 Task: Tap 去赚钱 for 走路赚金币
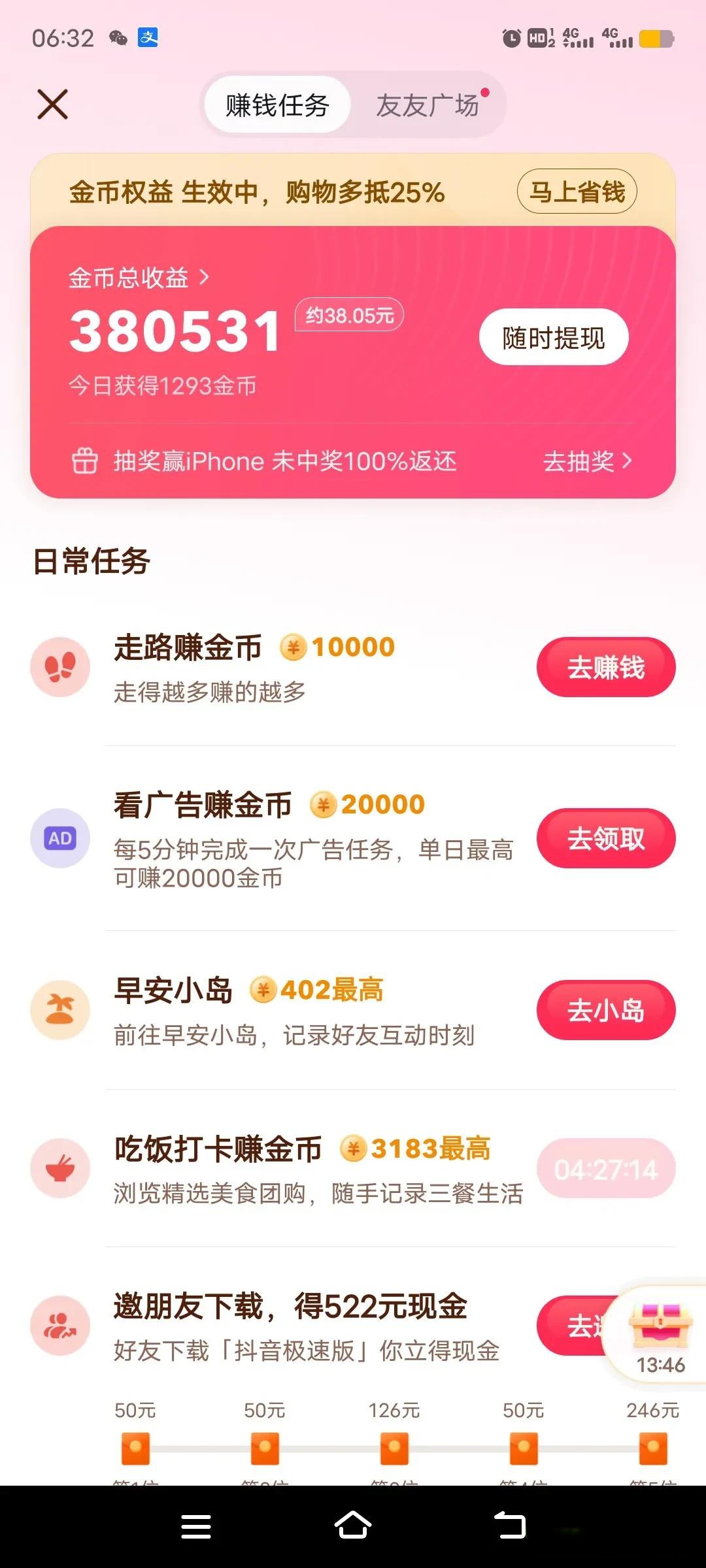[605, 667]
